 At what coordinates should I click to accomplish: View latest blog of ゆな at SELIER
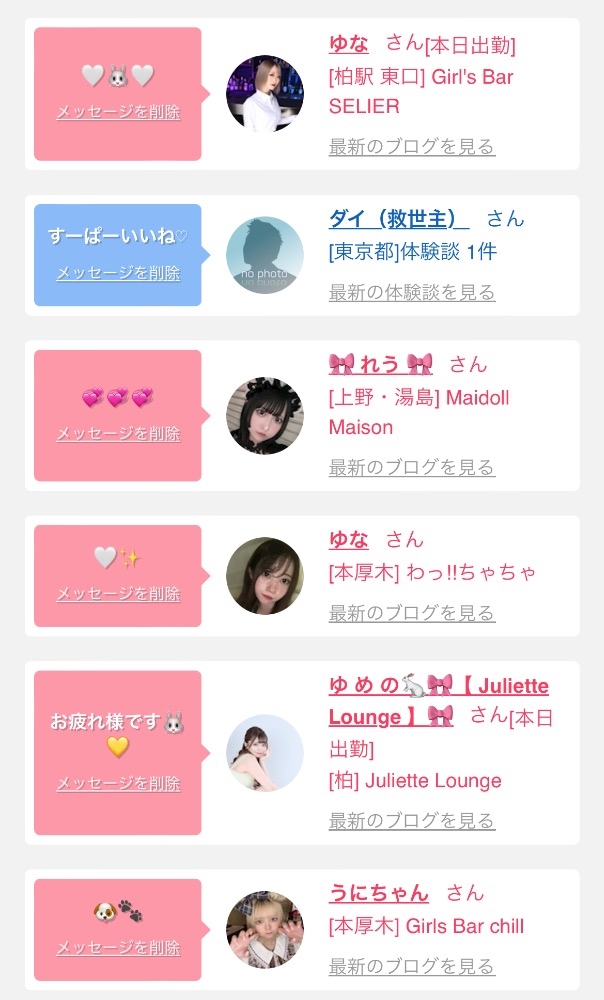[411, 147]
